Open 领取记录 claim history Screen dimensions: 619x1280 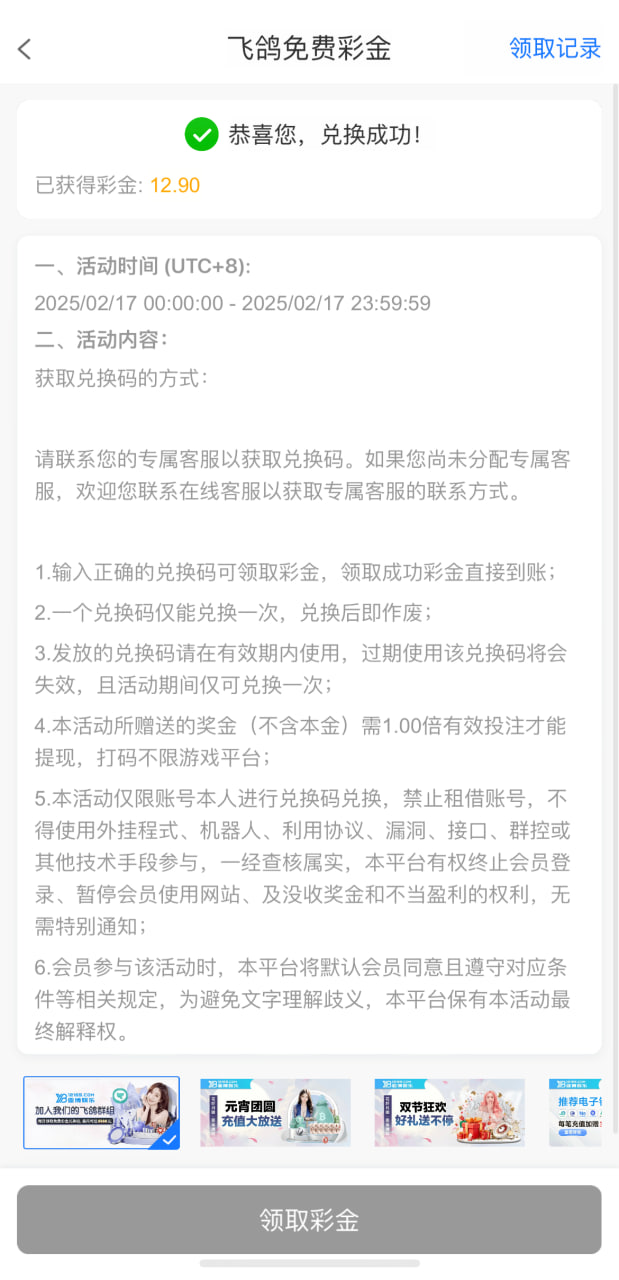(555, 48)
